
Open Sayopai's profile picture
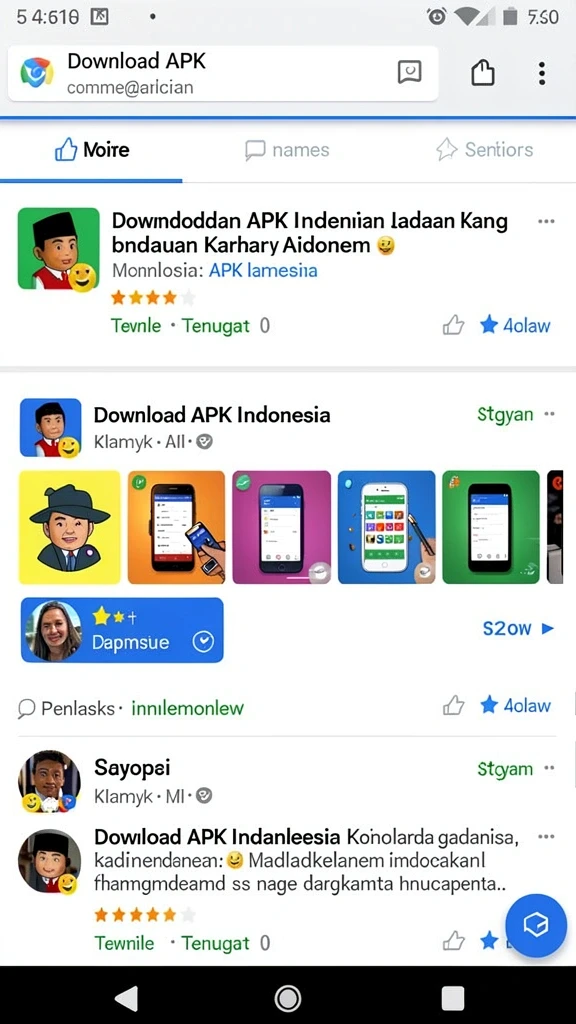coord(50,781)
